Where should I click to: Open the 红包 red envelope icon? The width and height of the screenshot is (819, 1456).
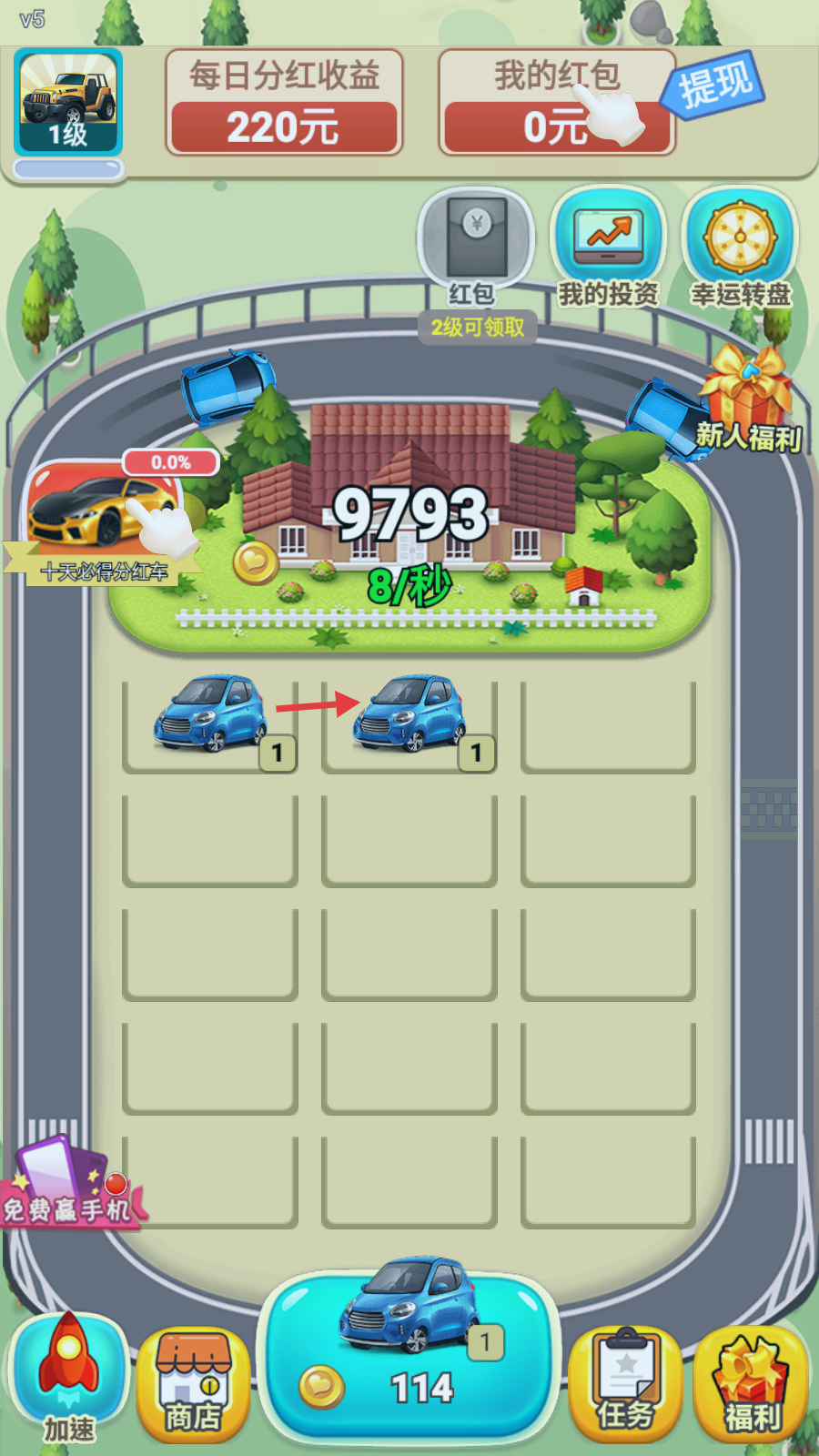(475, 246)
